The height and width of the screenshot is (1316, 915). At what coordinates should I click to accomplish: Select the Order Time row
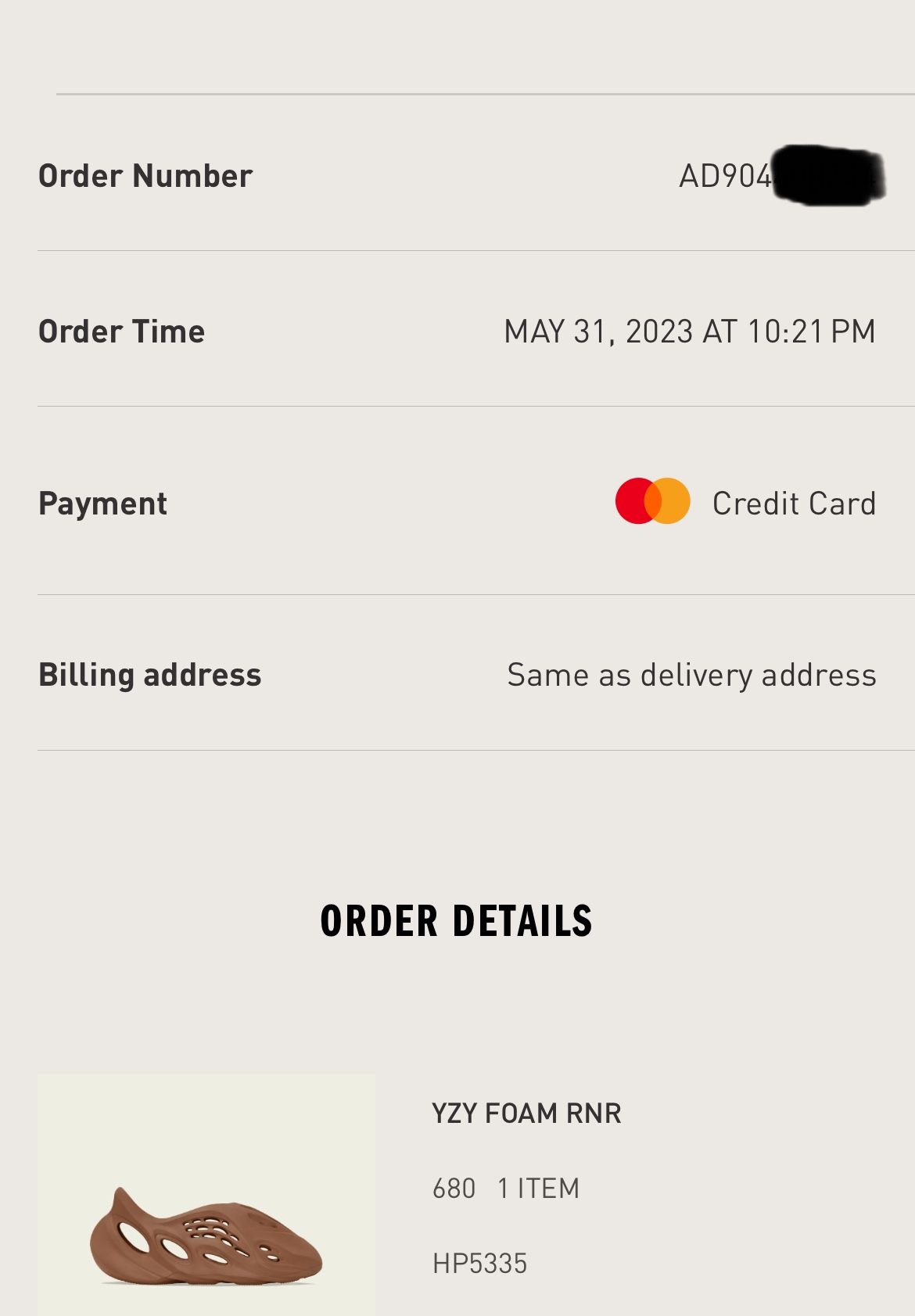coord(457,331)
